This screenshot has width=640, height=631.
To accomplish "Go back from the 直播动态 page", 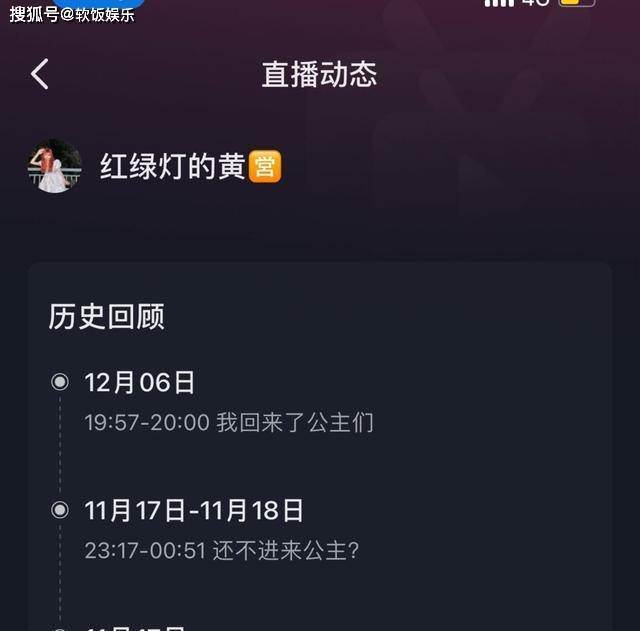I will (40, 74).
